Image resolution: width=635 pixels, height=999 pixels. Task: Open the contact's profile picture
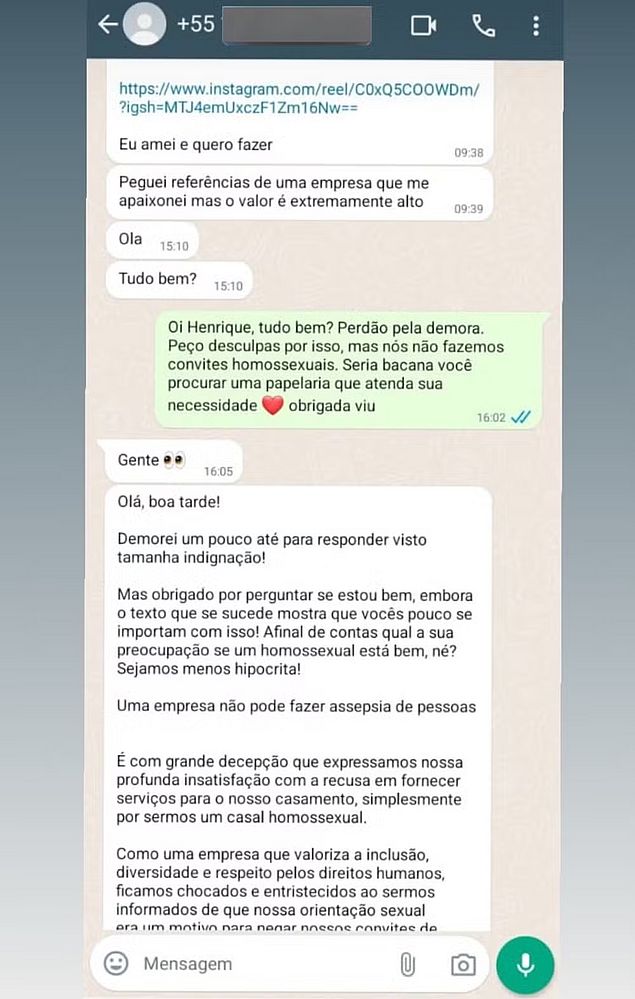tap(145, 25)
